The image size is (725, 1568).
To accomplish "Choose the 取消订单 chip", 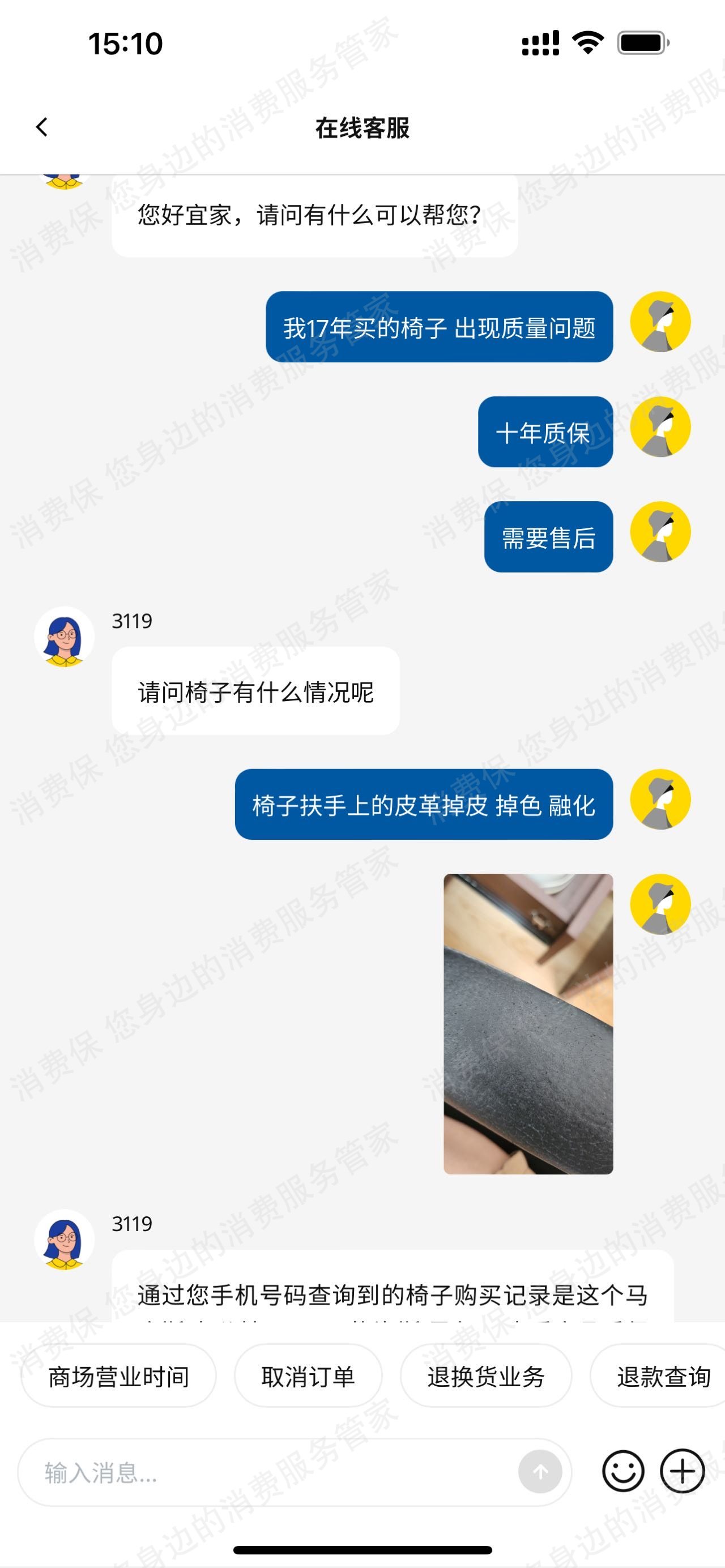I will (x=308, y=1376).
